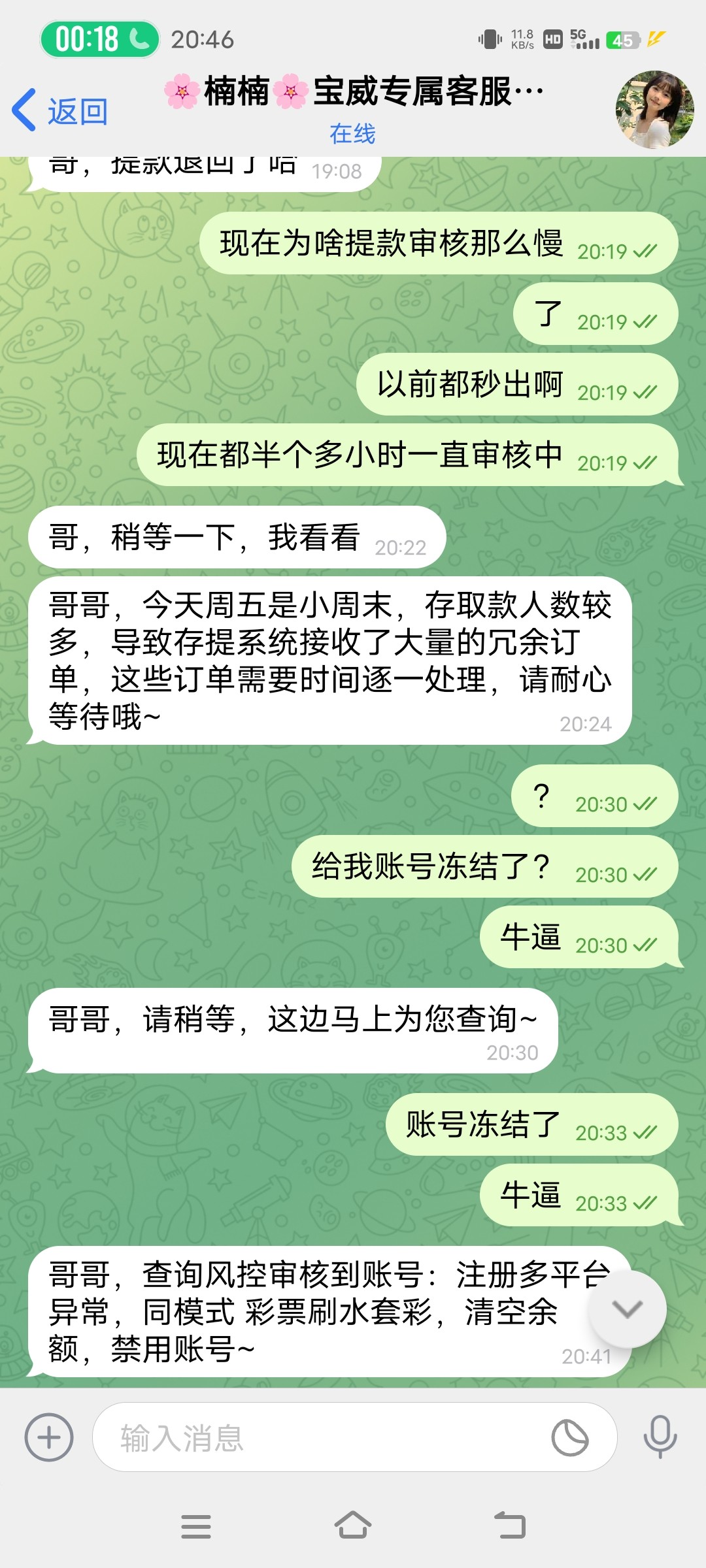Go back via the 返回 button
The width and height of the screenshot is (706, 1568).
(60, 111)
